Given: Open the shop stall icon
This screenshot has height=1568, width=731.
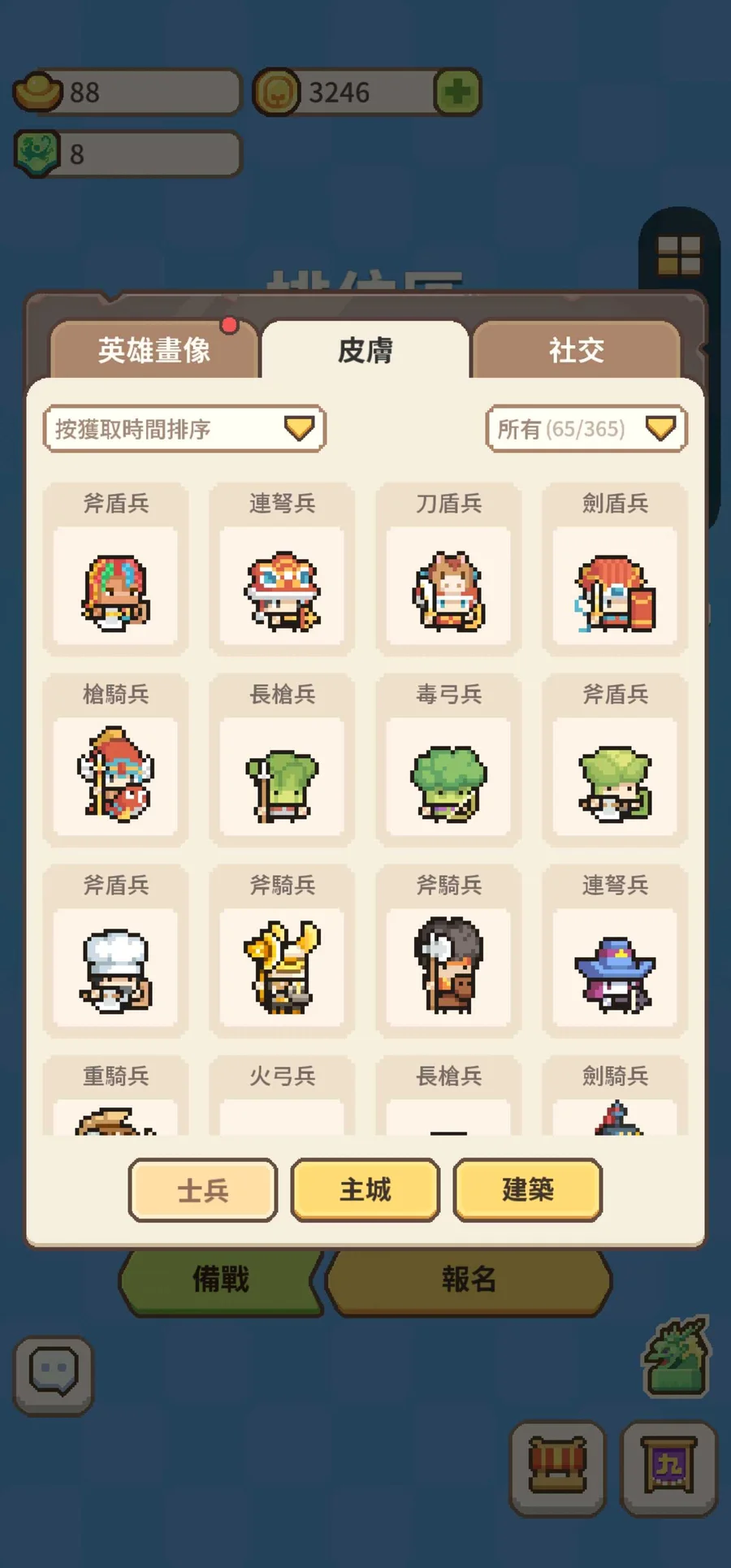Looking at the screenshot, I should pyautogui.click(x=557, y=1468).
